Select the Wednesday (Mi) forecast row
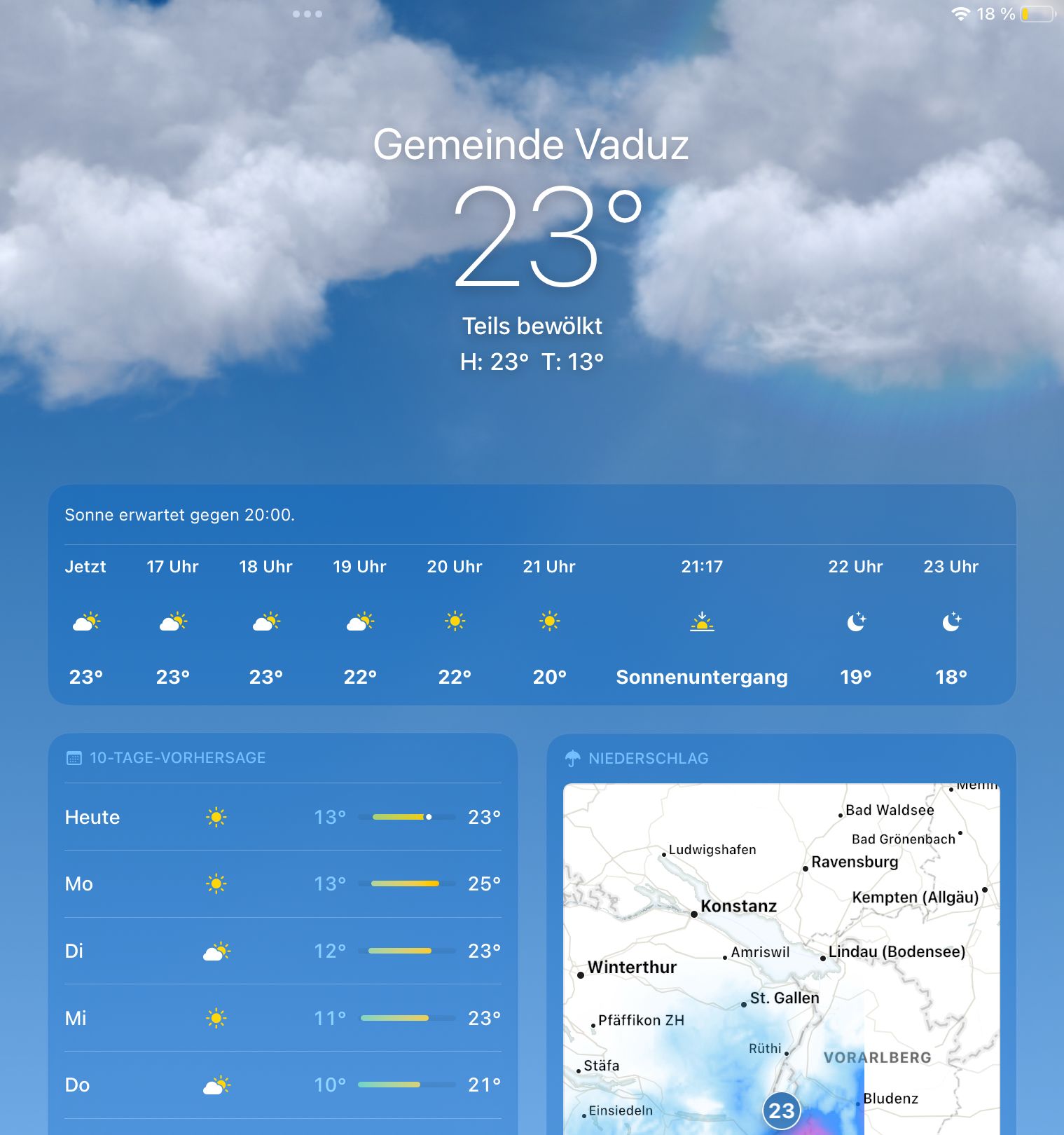This screenshot has width=1064, height=1135. 282,1017
